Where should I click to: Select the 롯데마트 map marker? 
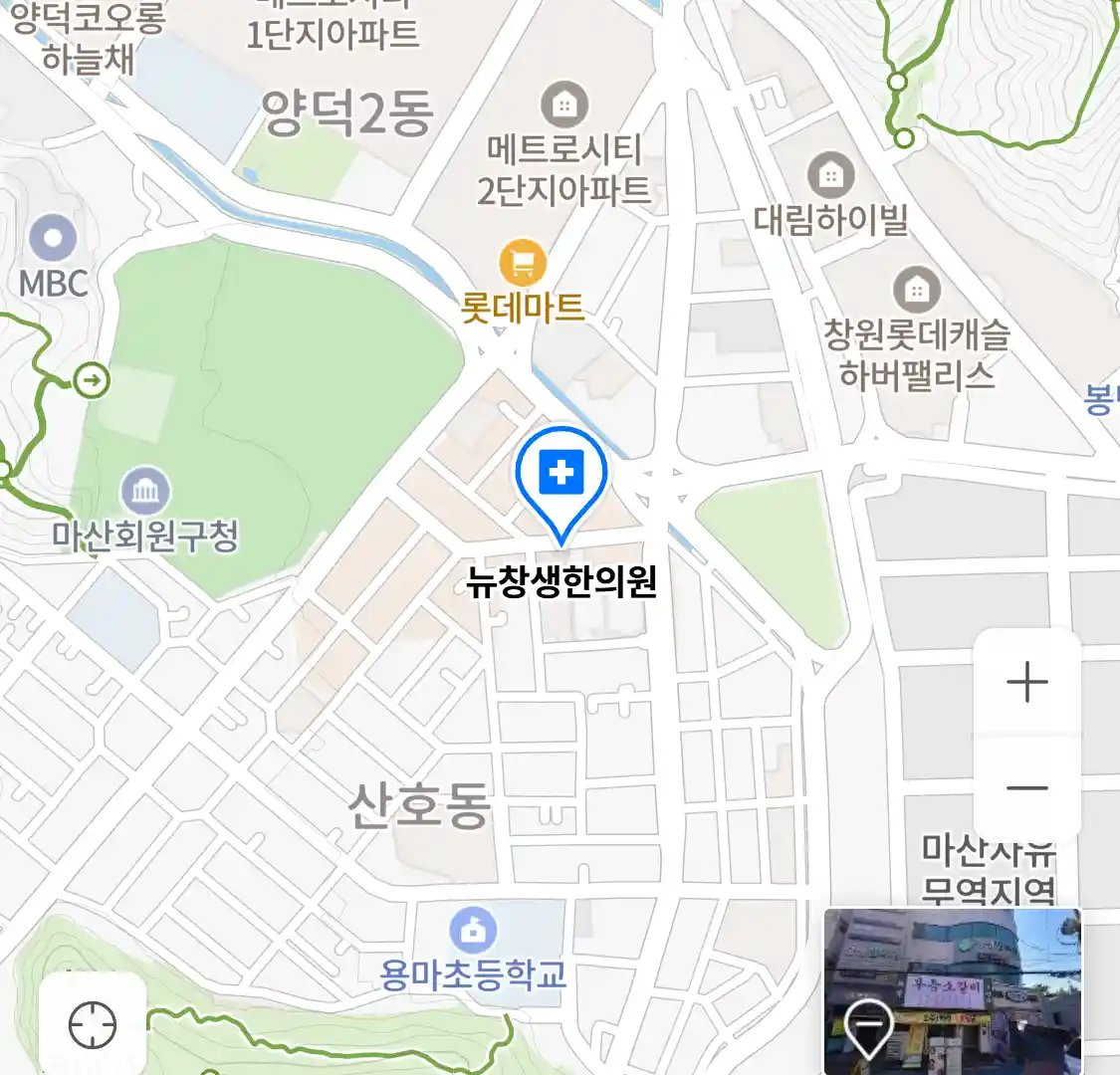point(523,264)
